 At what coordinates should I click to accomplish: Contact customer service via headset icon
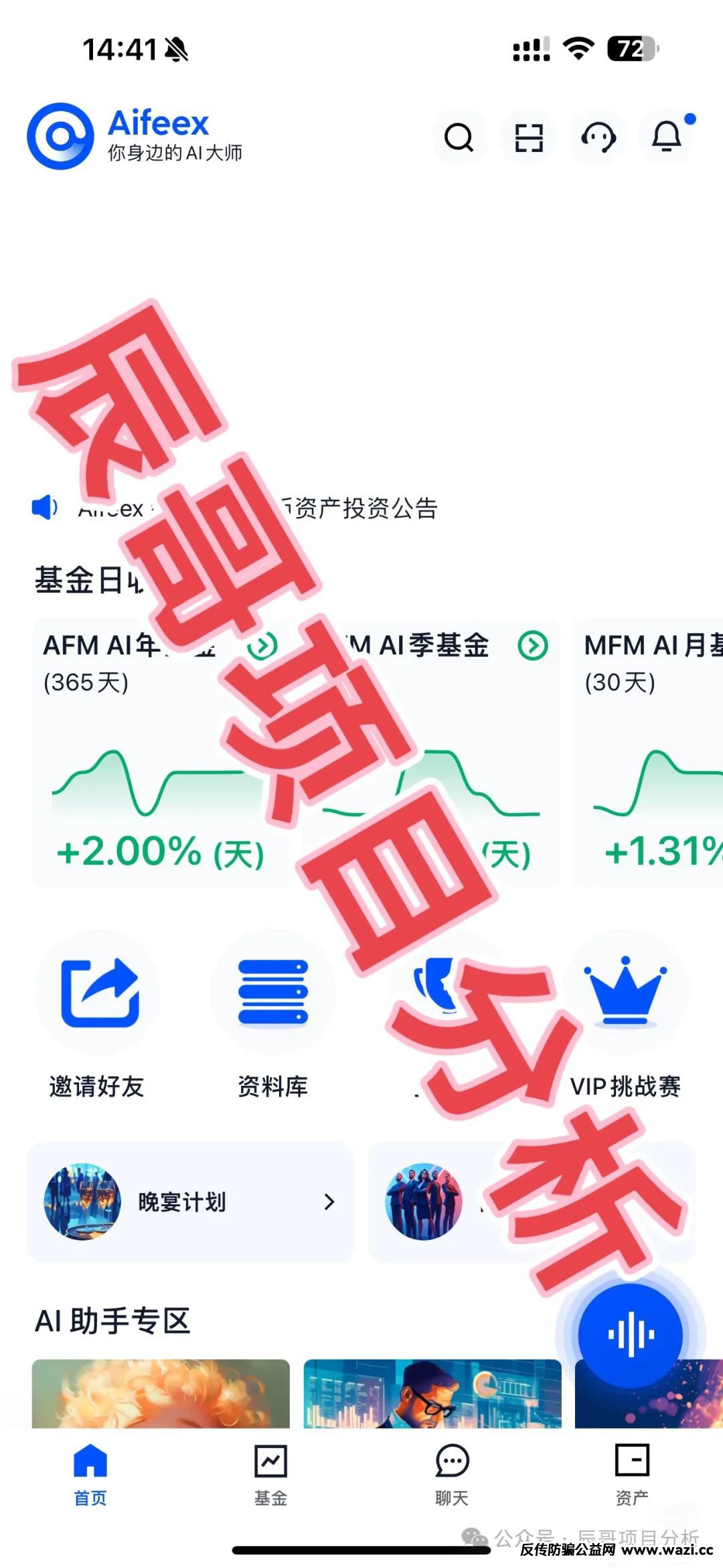pos(598,138)
